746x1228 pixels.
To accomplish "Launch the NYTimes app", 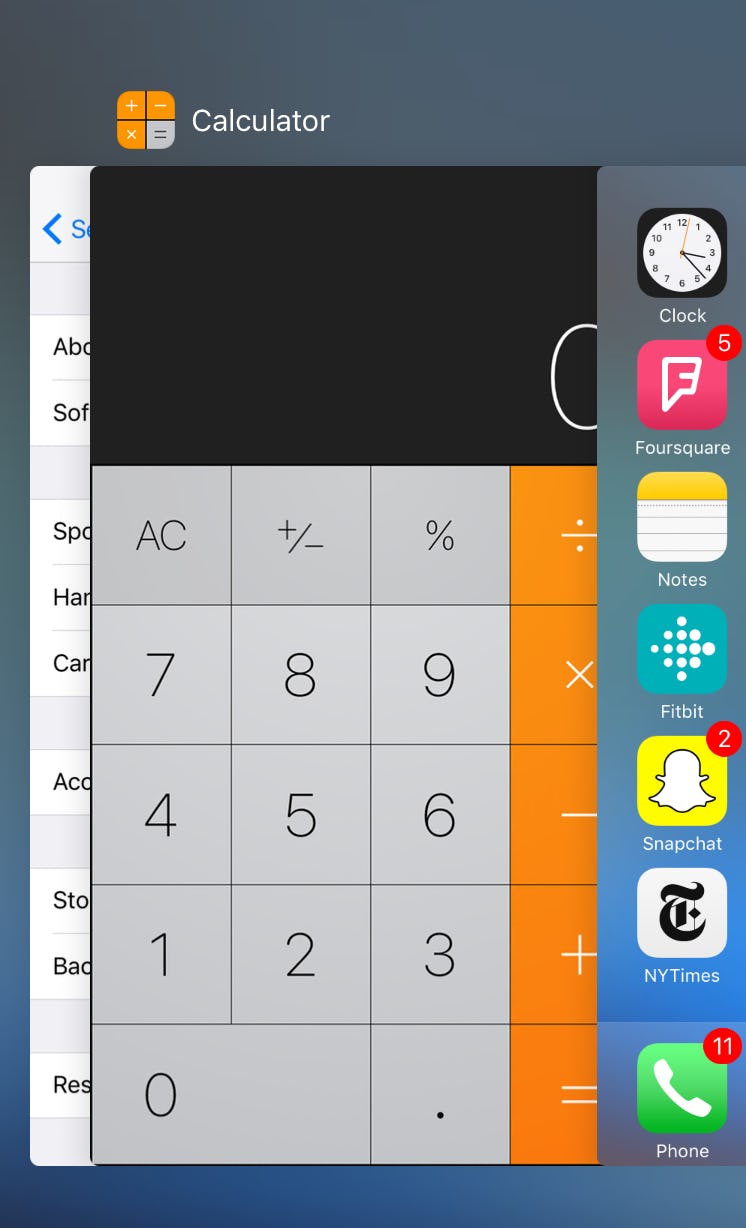I will point(682,913).
